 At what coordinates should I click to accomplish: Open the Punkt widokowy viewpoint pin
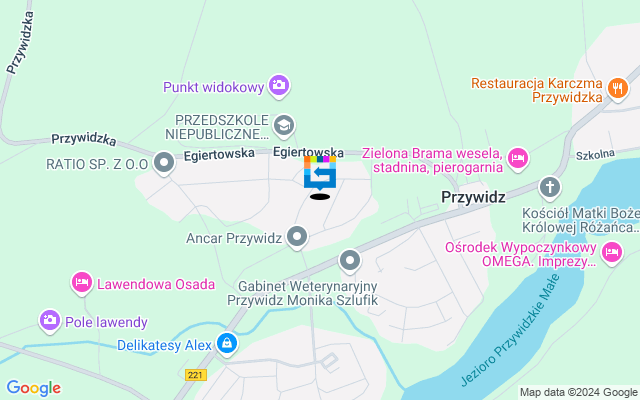(279, 87)
